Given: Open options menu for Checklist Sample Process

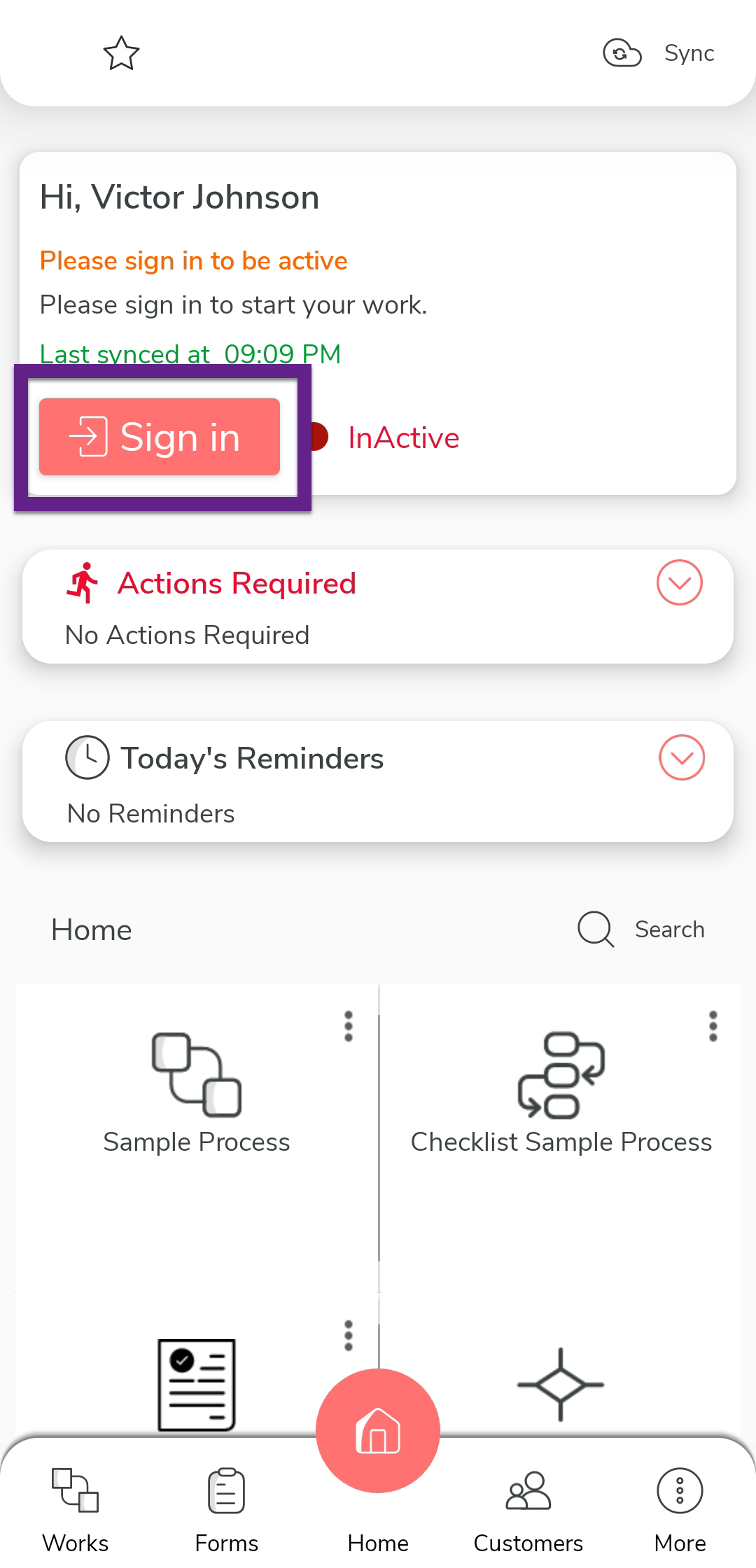Looking at the screenshot, I should pyautogui.click(x=713, y=1026).
